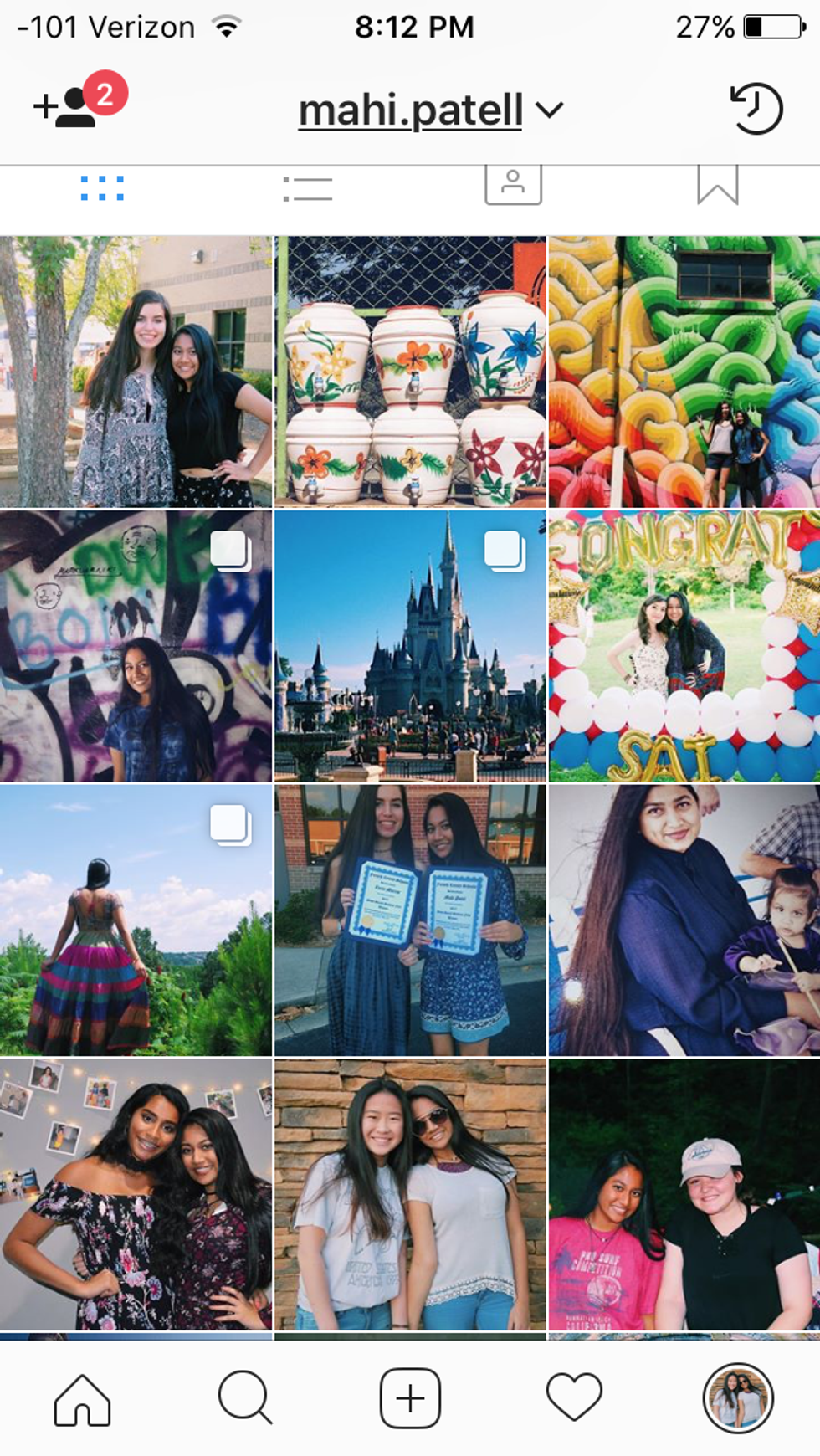Open the archive clock icon
Viewport: 820px width, 1456px height.
(x=756, y=109)
